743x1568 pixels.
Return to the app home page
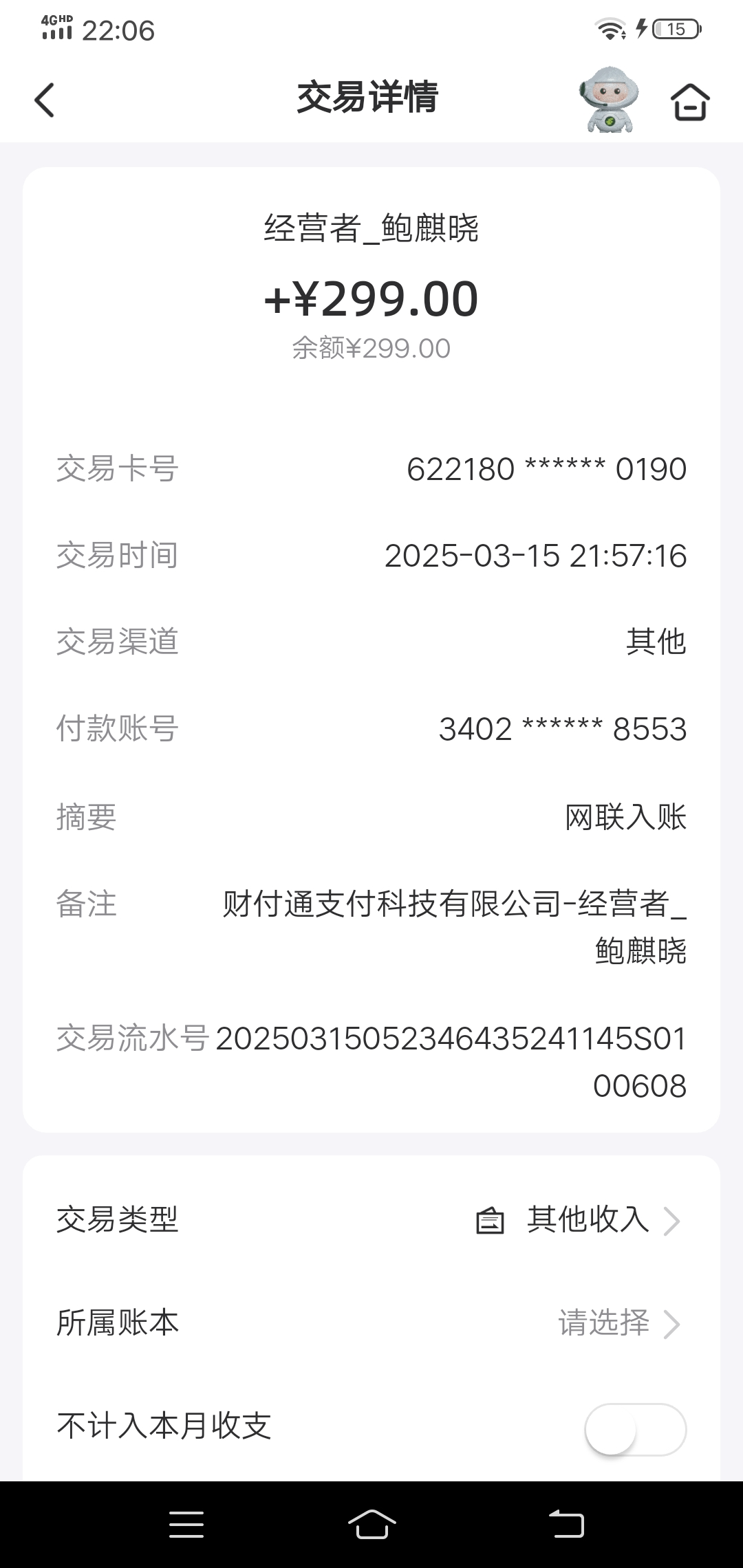[x=689, y=102]
